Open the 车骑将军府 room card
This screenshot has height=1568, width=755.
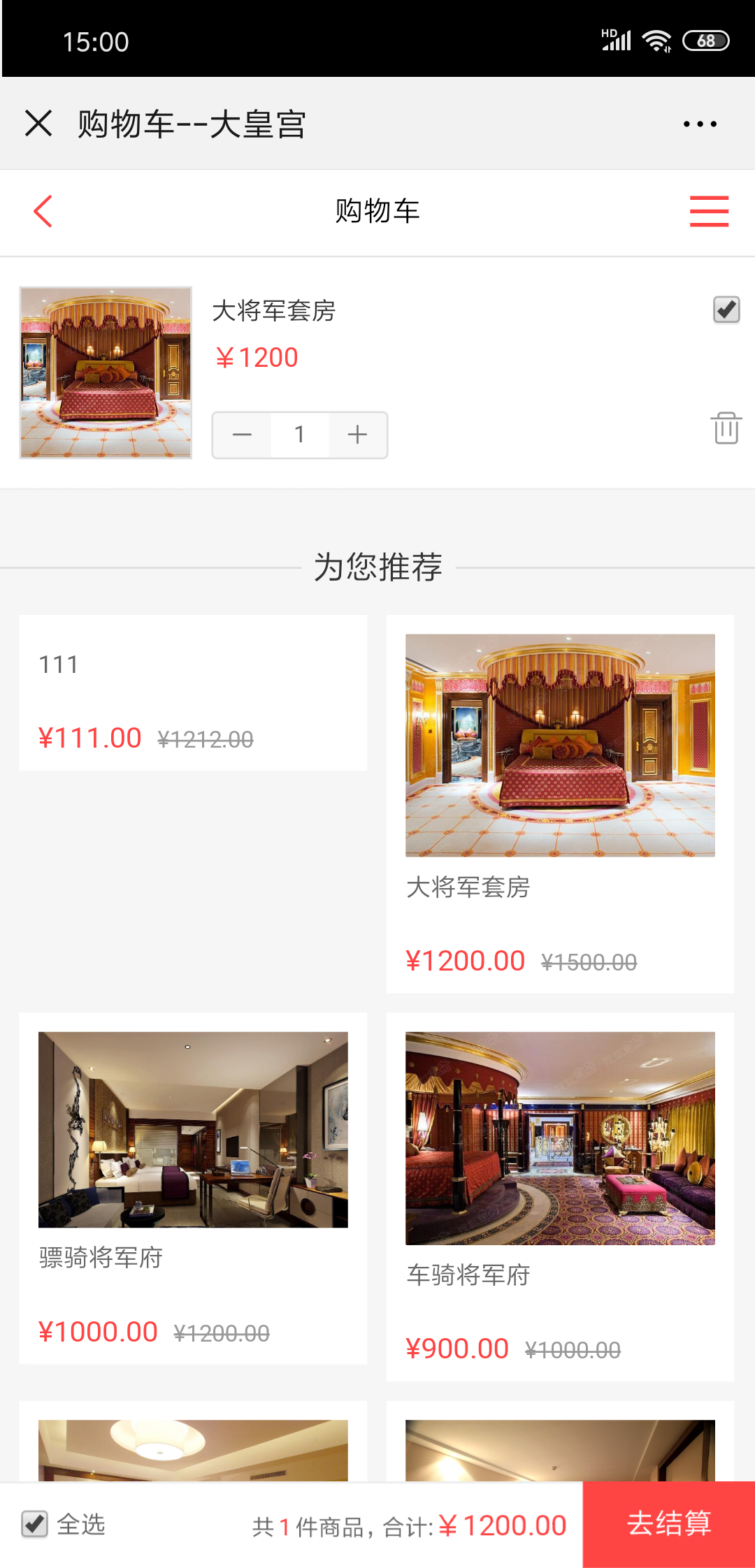click(560, 1196)
